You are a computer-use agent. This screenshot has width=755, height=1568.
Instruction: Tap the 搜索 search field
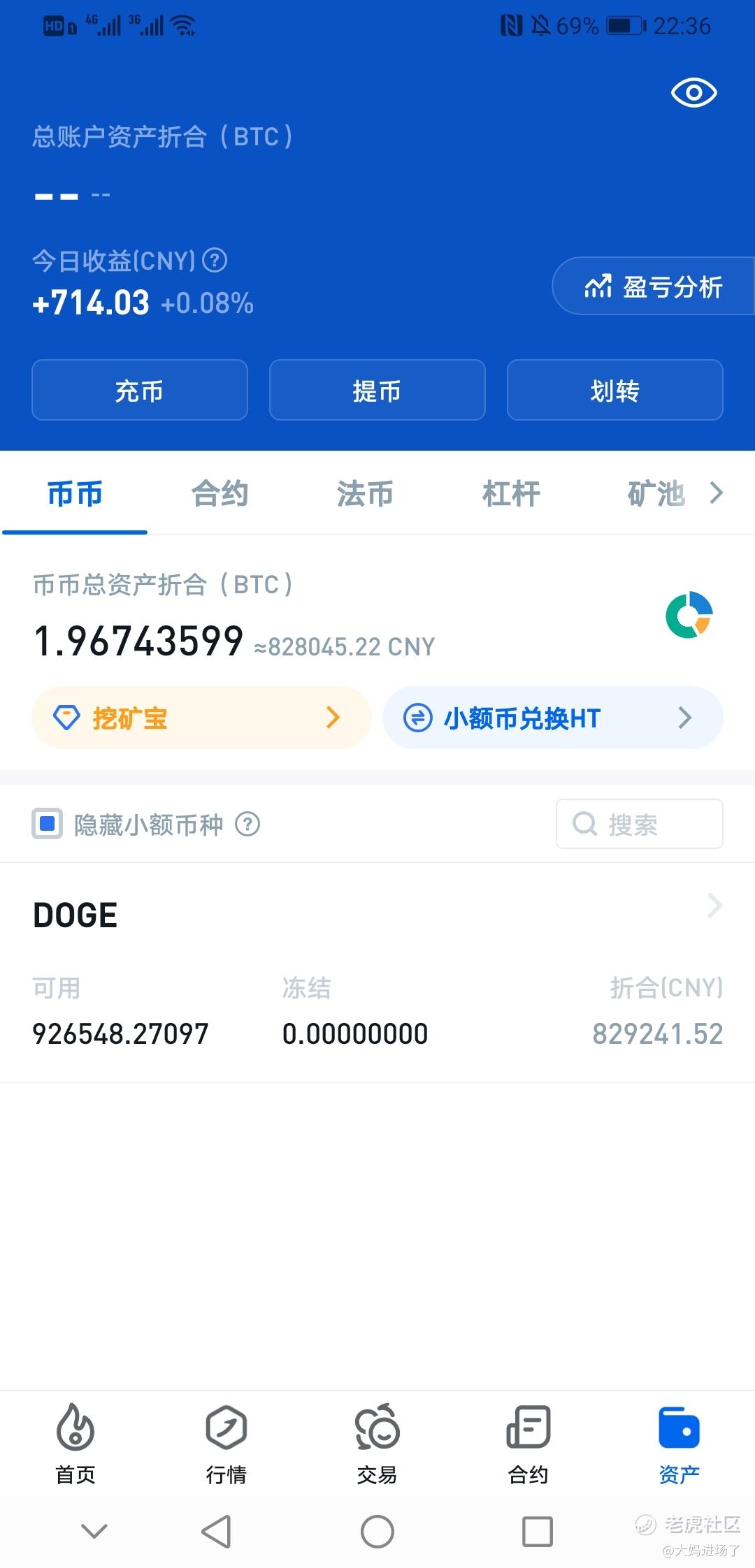coord(640,824)
